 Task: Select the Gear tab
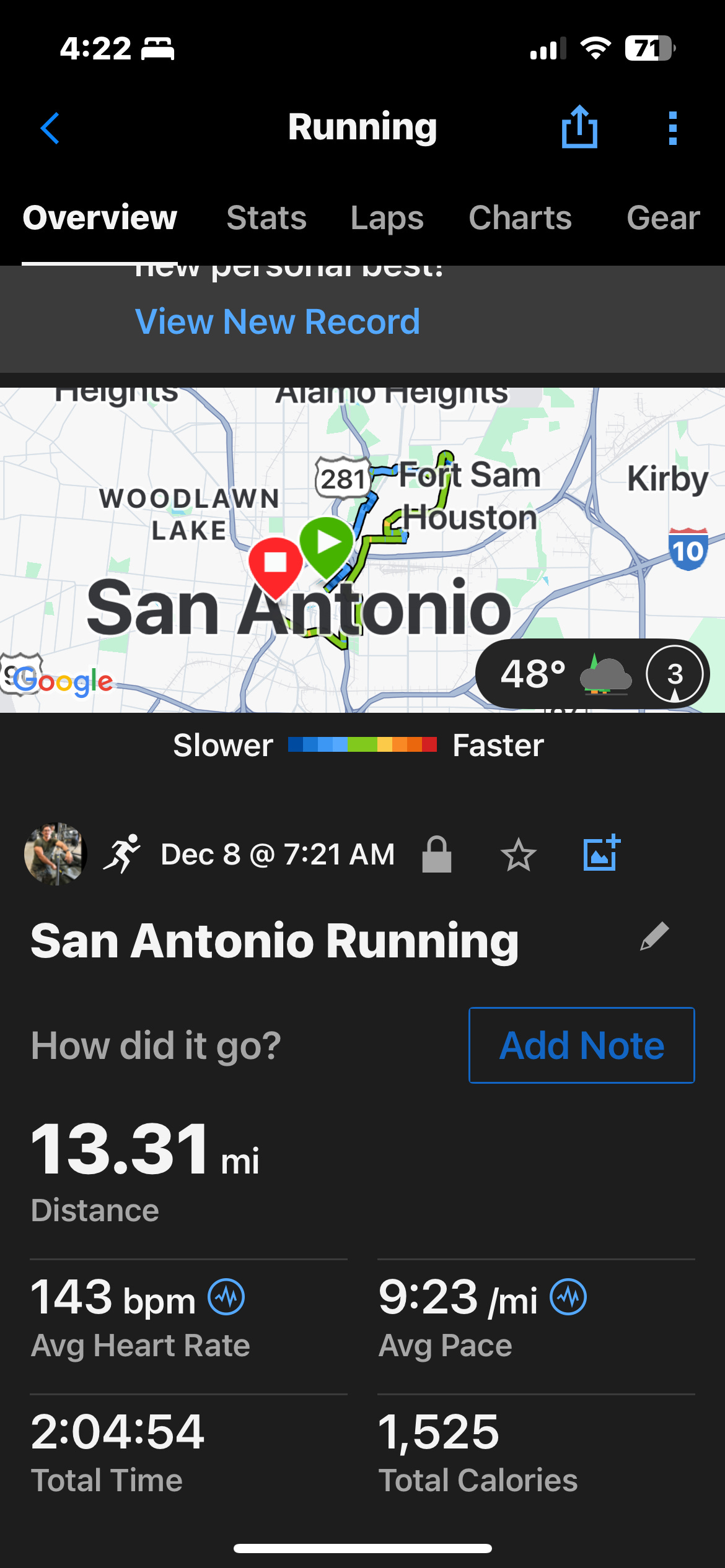662,218
